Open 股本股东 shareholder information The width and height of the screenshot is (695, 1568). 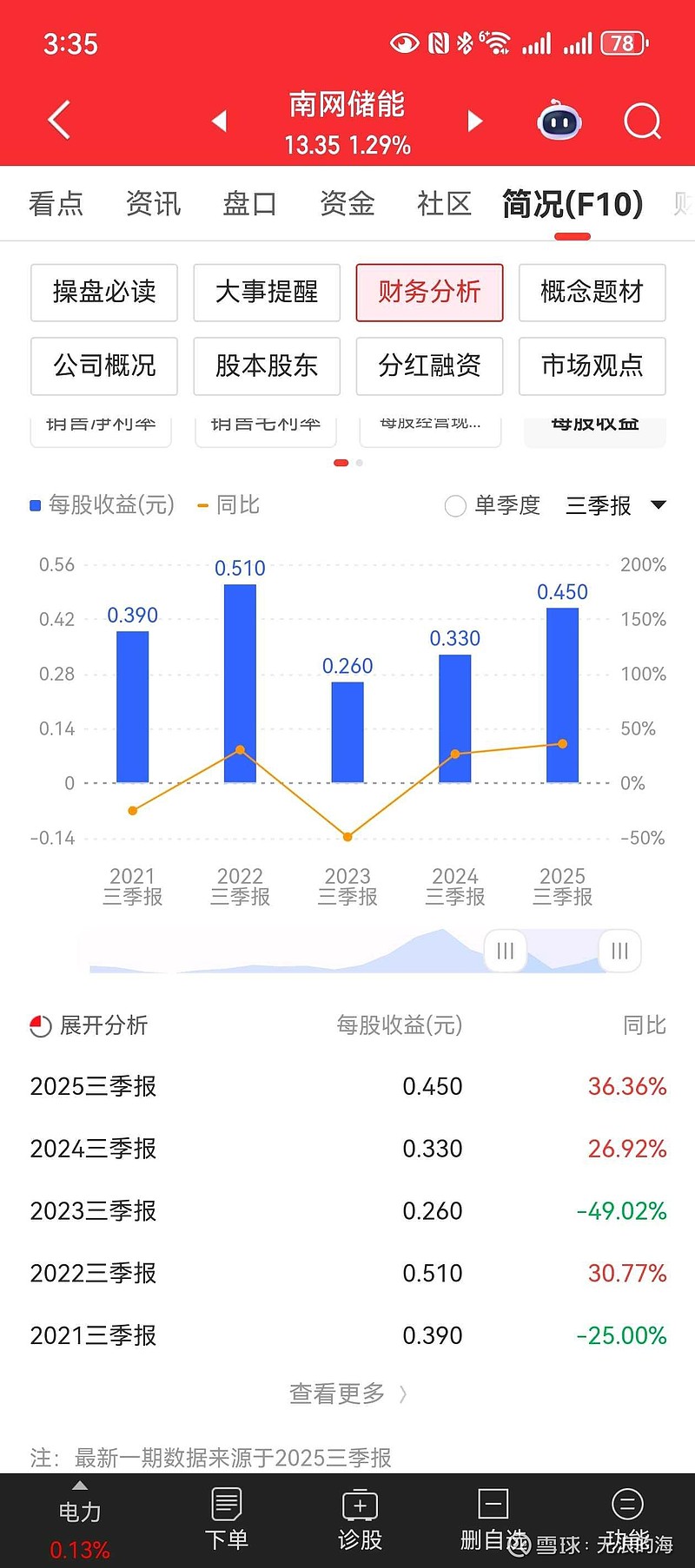(266, 366)
